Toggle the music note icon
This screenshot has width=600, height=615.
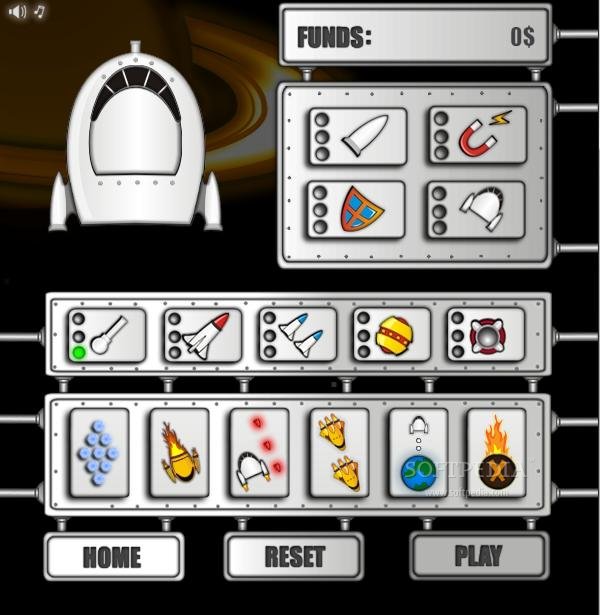[x=40, y=12]
